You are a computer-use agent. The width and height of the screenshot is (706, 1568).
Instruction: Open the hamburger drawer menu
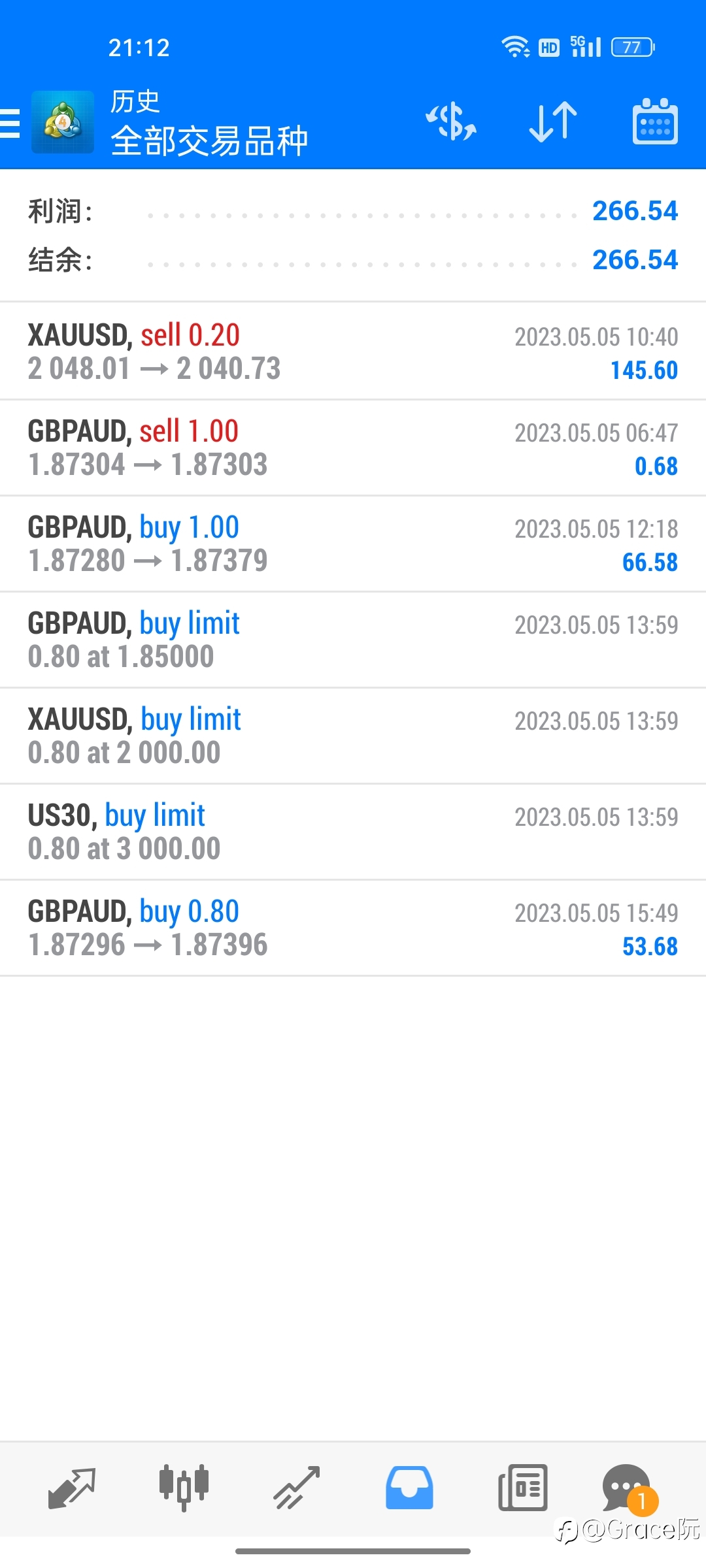click(x=10, y=123)
